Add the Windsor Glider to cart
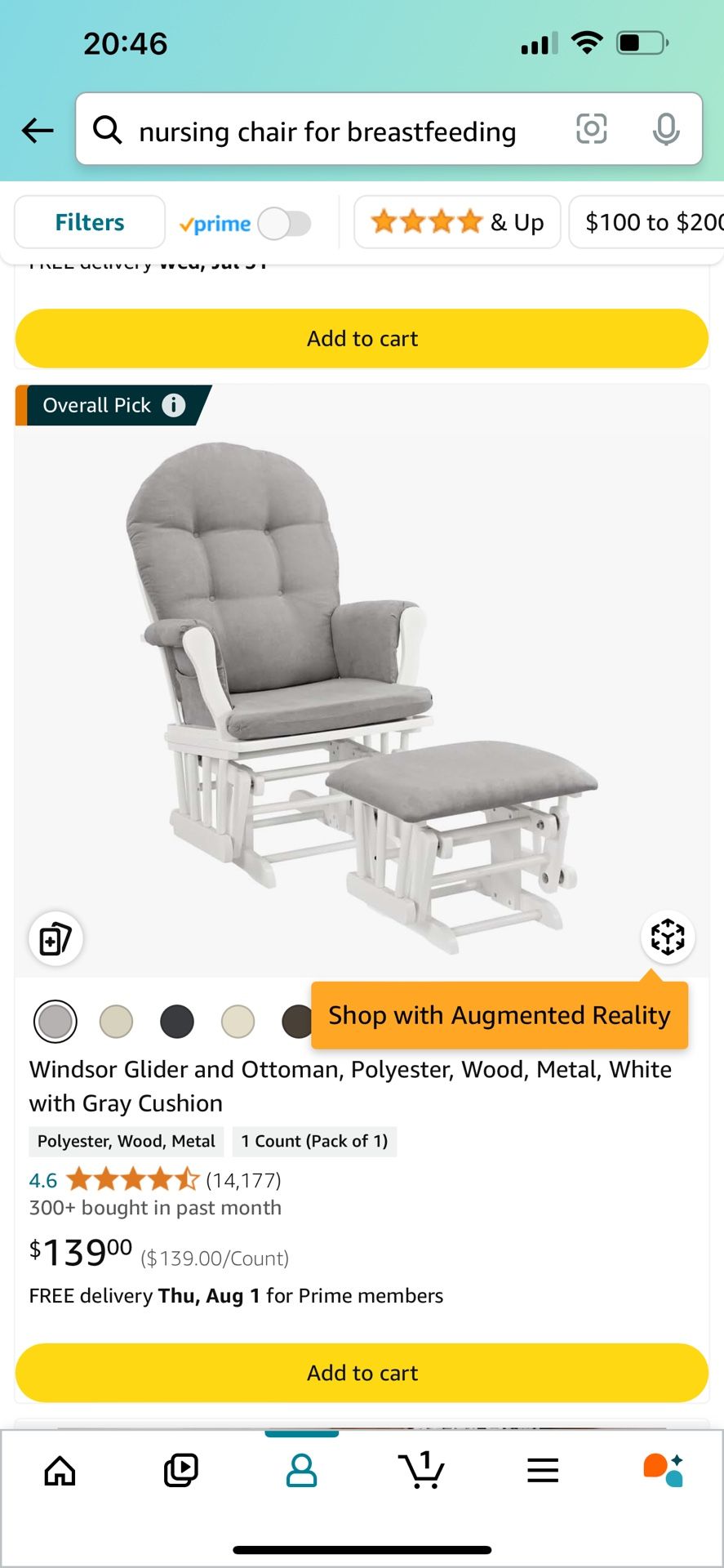Viewport: 724px width, 1568px height. (362, 1373)
